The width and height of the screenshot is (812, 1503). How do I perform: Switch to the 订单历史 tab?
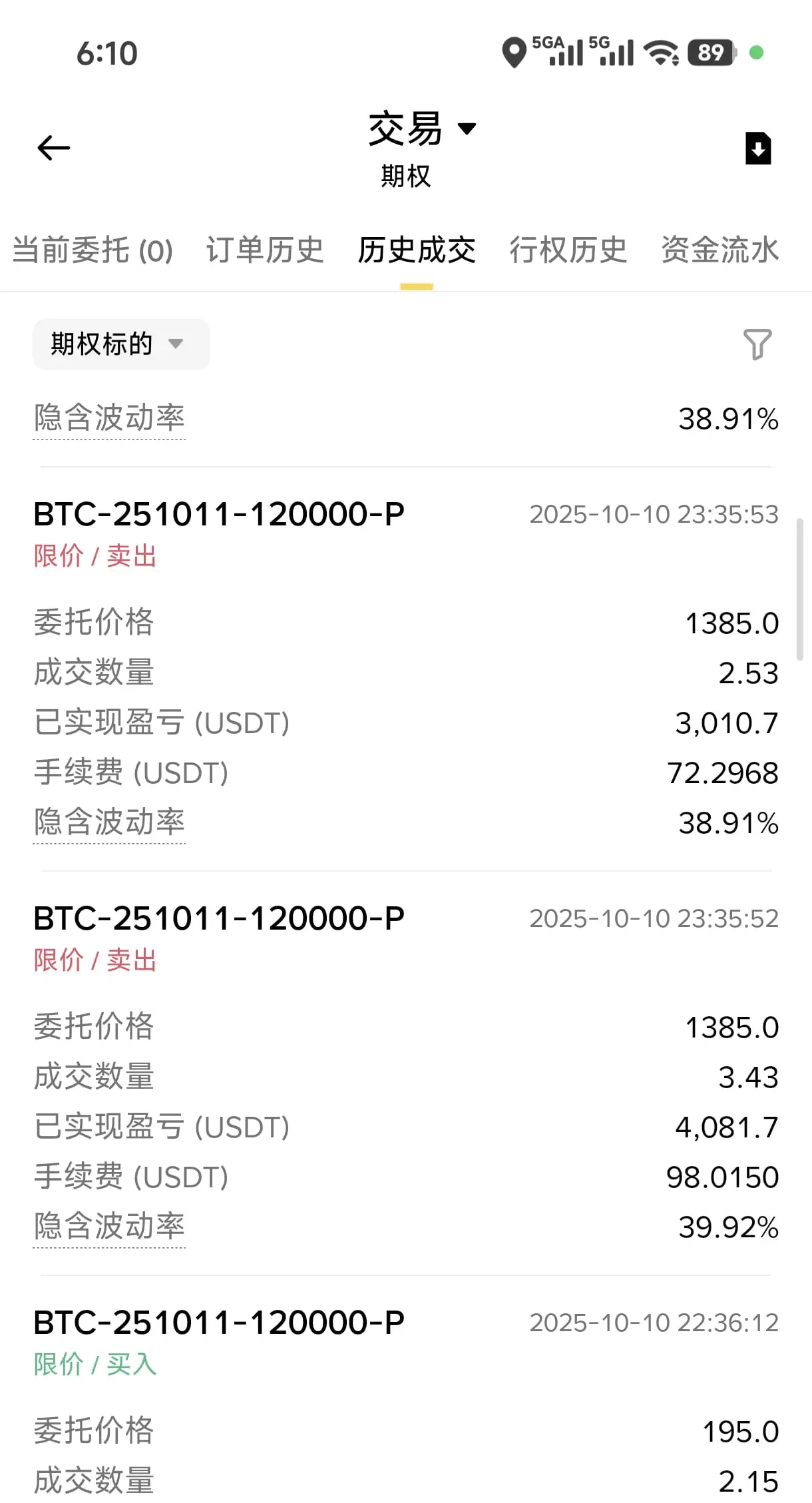coord(264,251)
